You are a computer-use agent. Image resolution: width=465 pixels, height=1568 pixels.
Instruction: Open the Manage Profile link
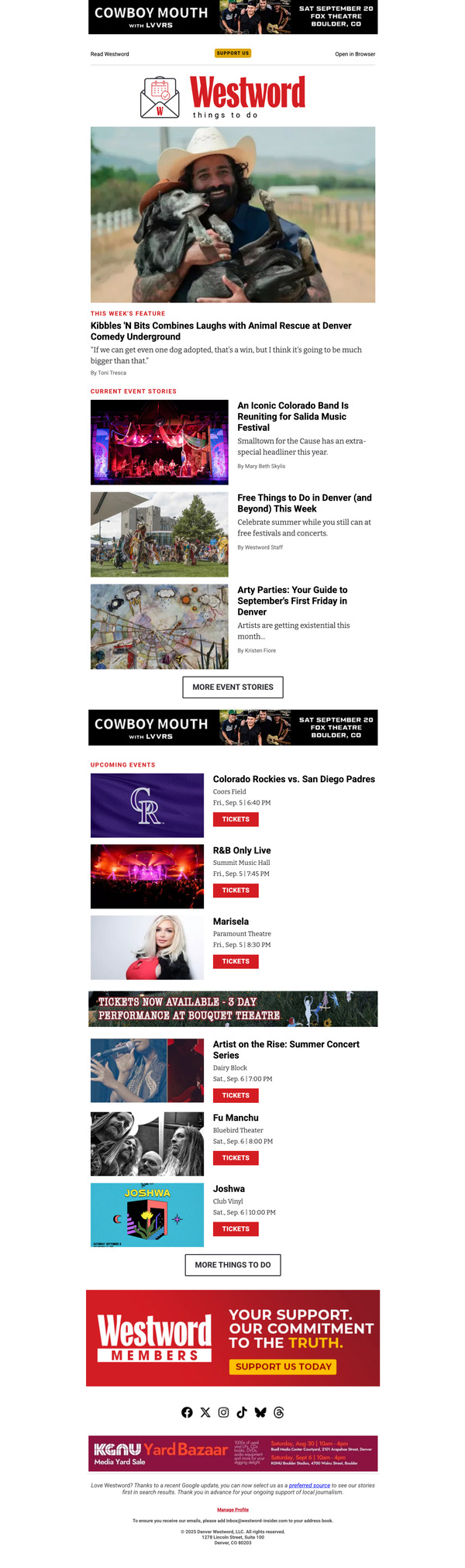tap(232, 1510)
